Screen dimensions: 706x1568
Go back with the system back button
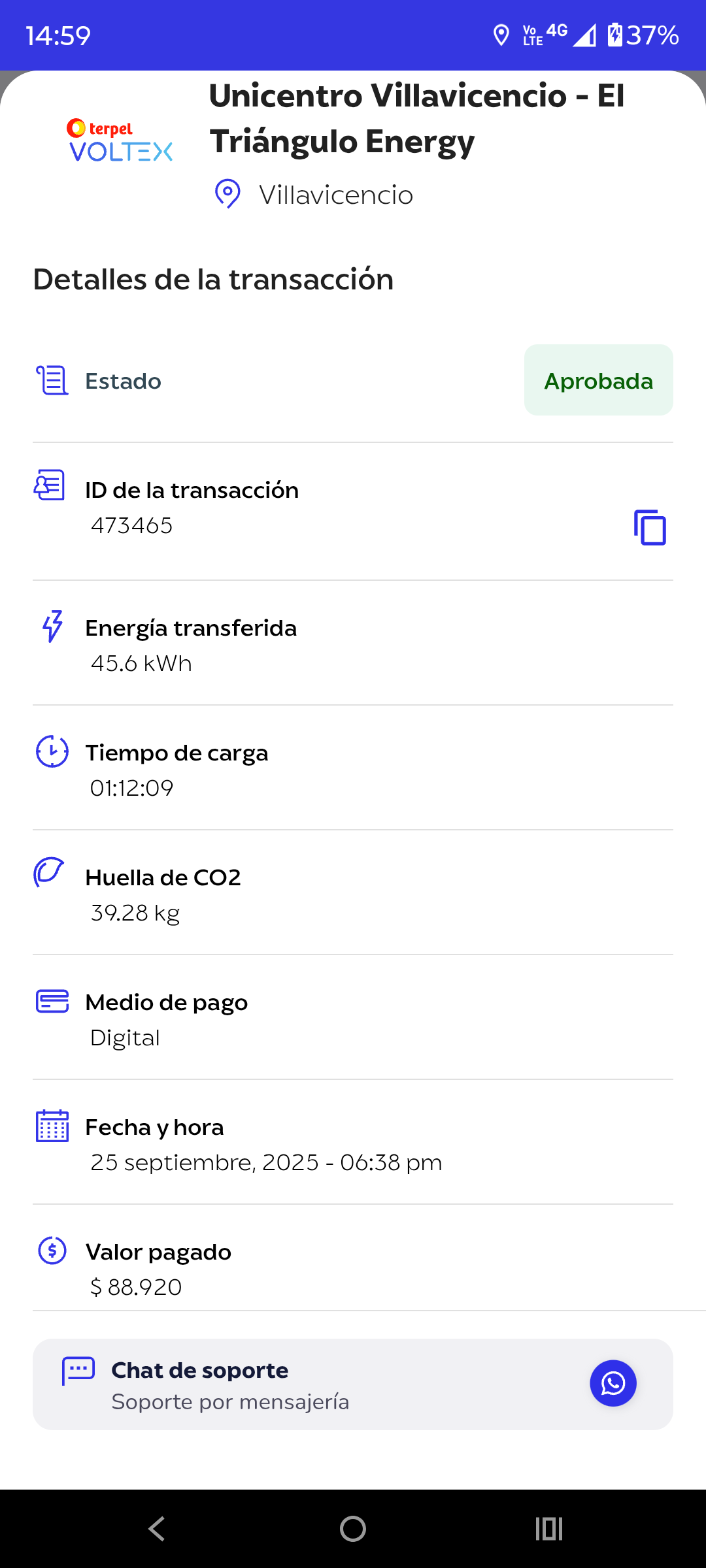(157, 1529)
